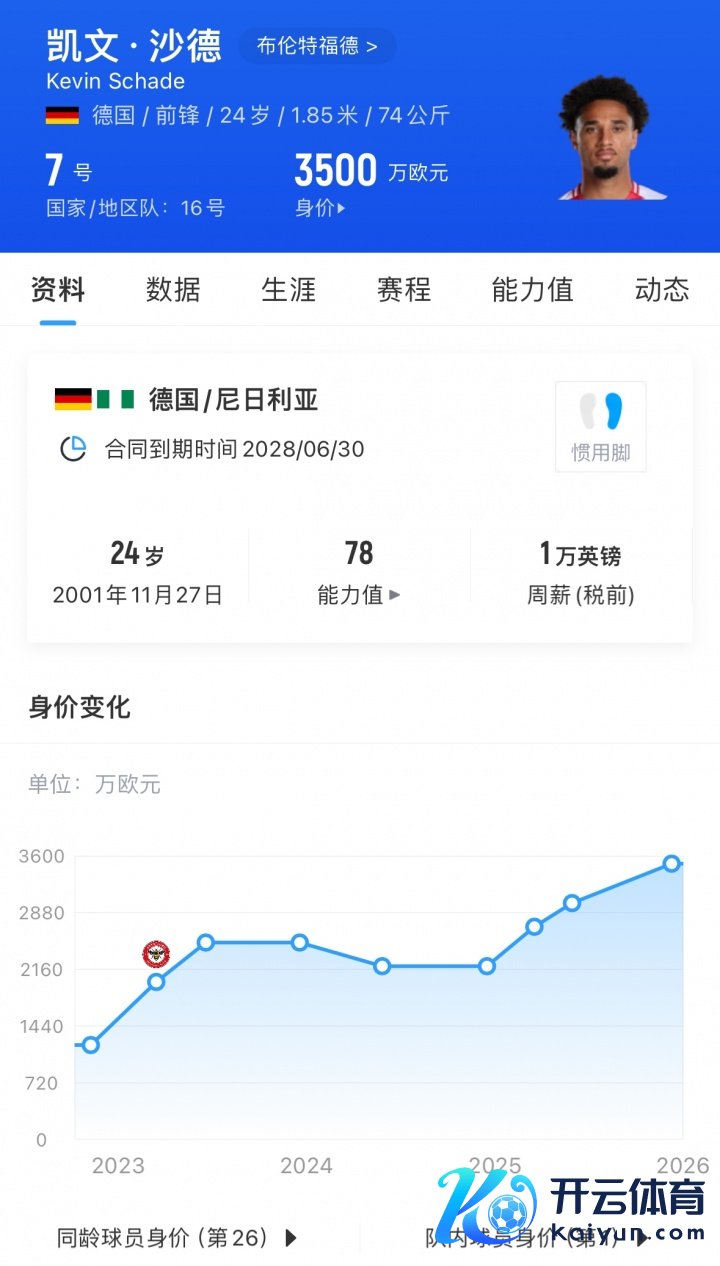Open the 布伦特福德 club page
This screenshot has width=720, height=1266.
[x=317, y=46]
